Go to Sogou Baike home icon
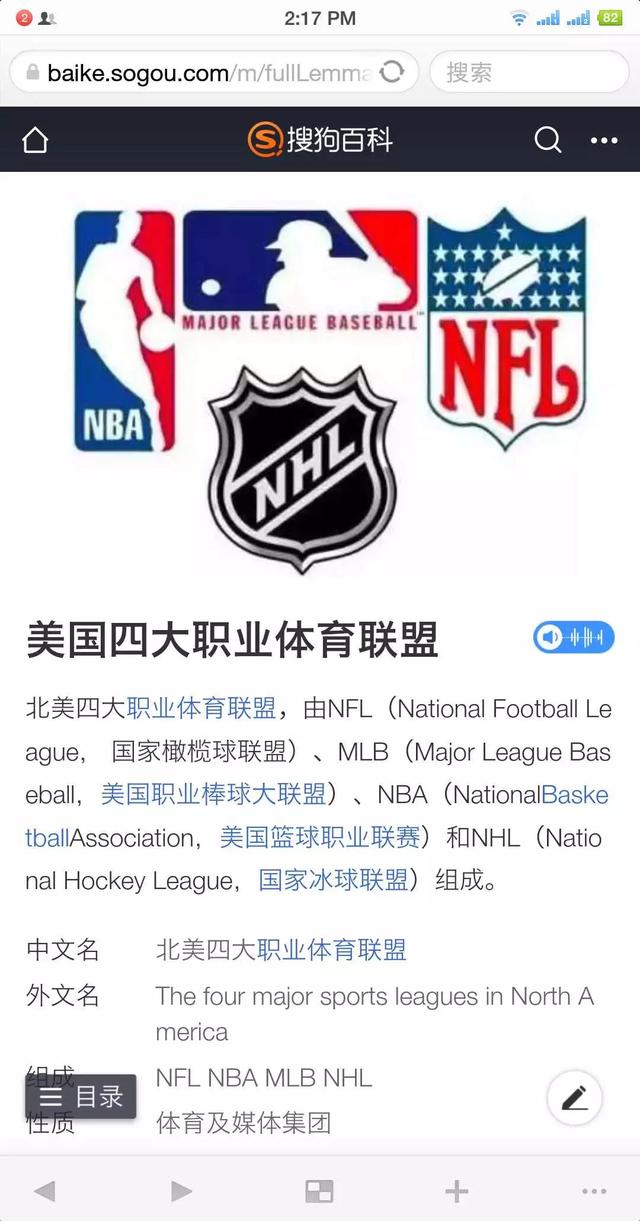Screen dimensions: 640x1221 coord(35,140)
